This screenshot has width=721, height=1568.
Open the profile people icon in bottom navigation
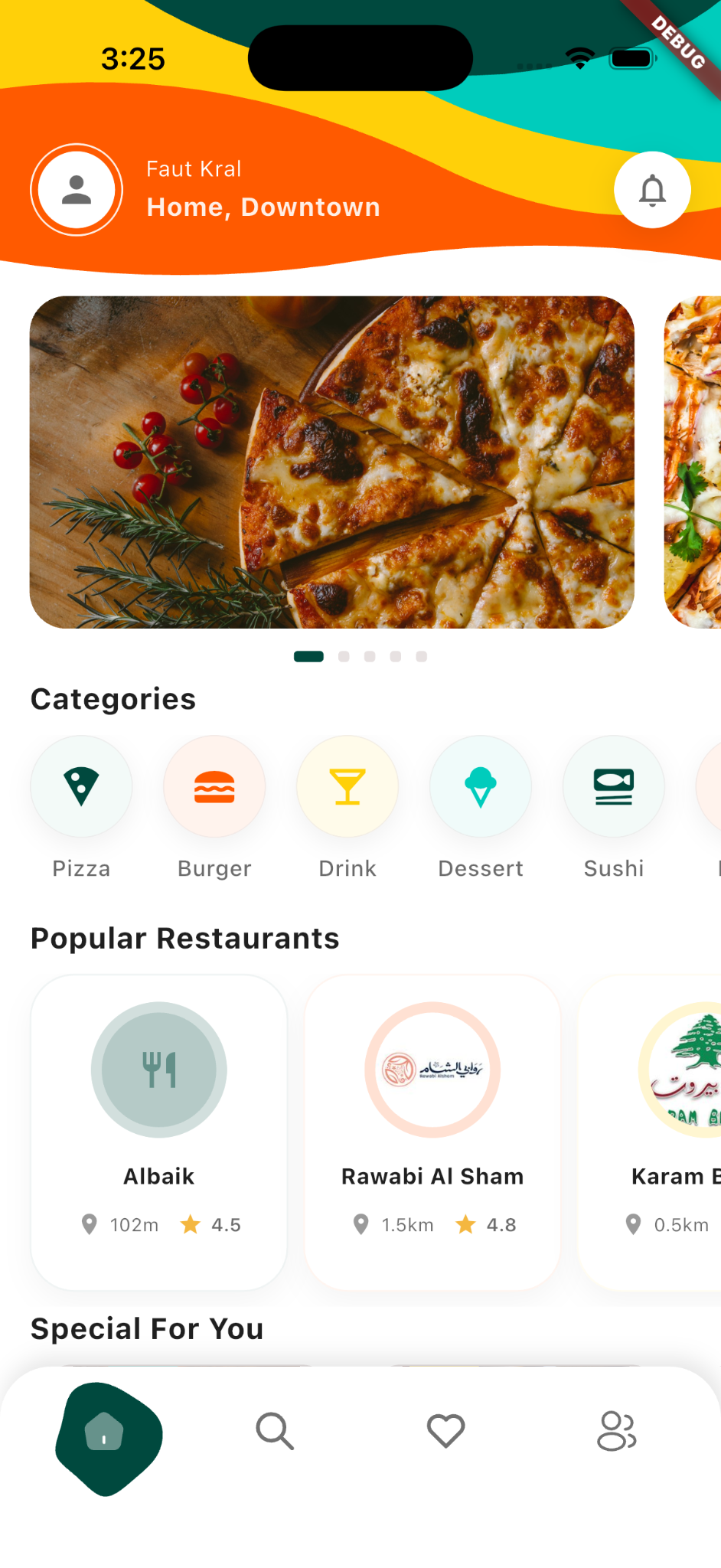[616, 1430]
